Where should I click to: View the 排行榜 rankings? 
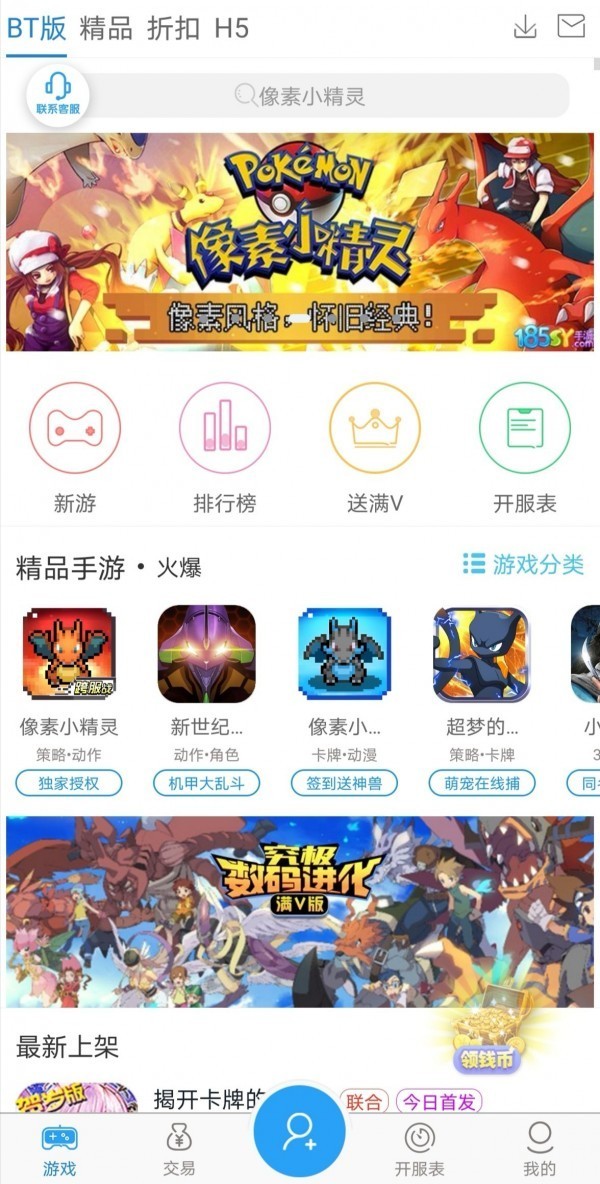[x=224, y=447]
